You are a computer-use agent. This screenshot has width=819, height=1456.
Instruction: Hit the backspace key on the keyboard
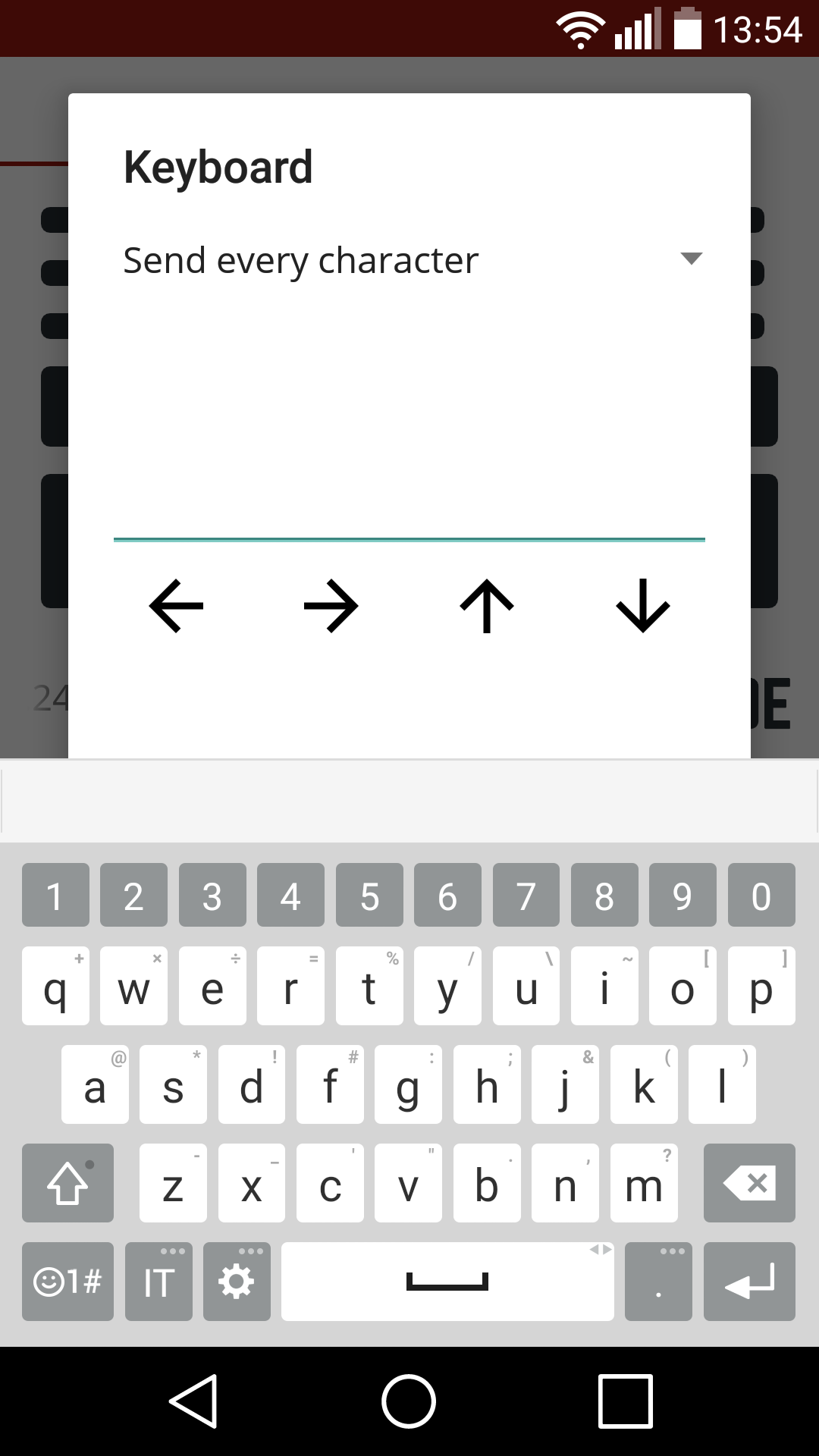coord(749,1183)
